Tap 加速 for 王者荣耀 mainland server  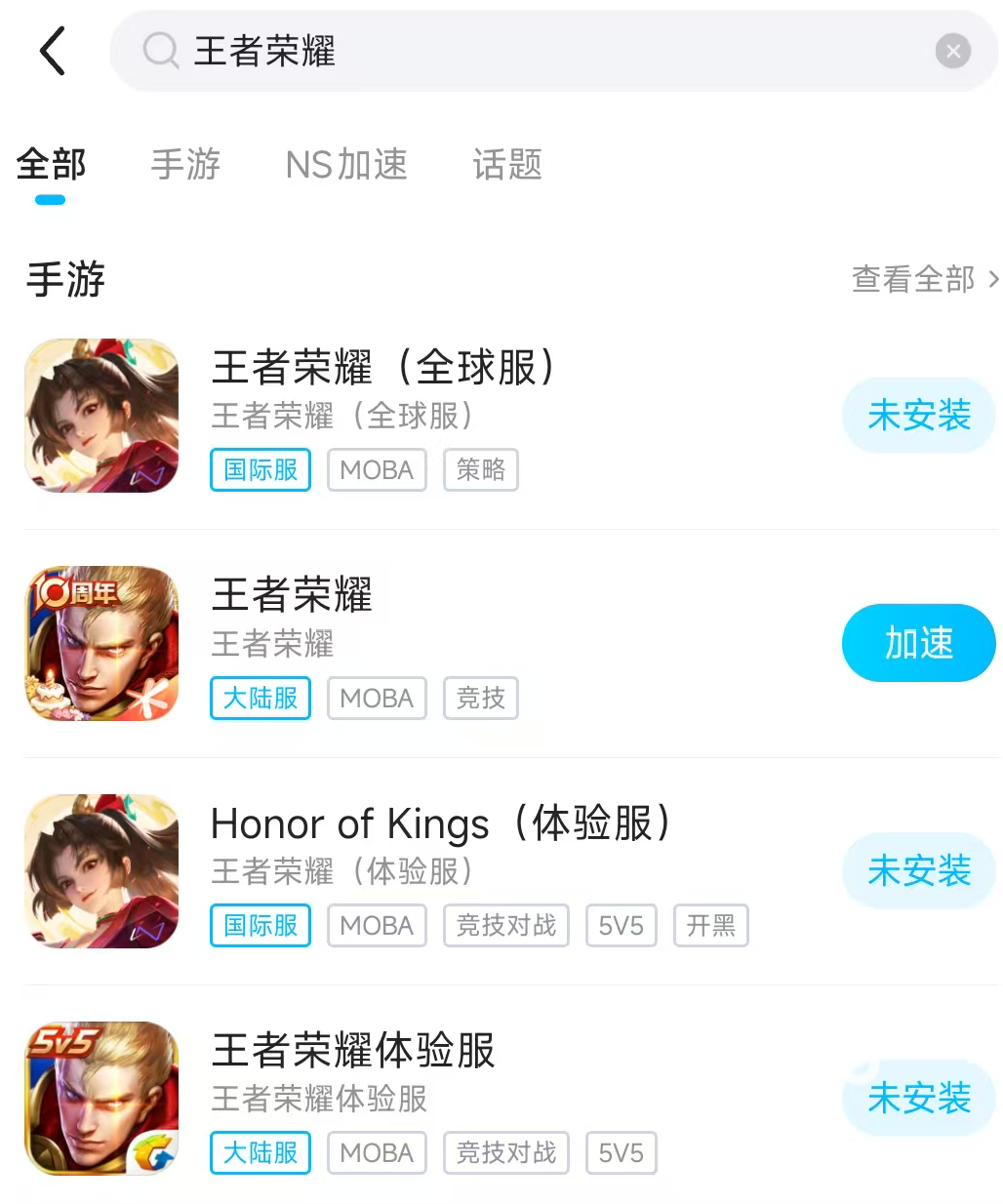[x=918, y=643]
